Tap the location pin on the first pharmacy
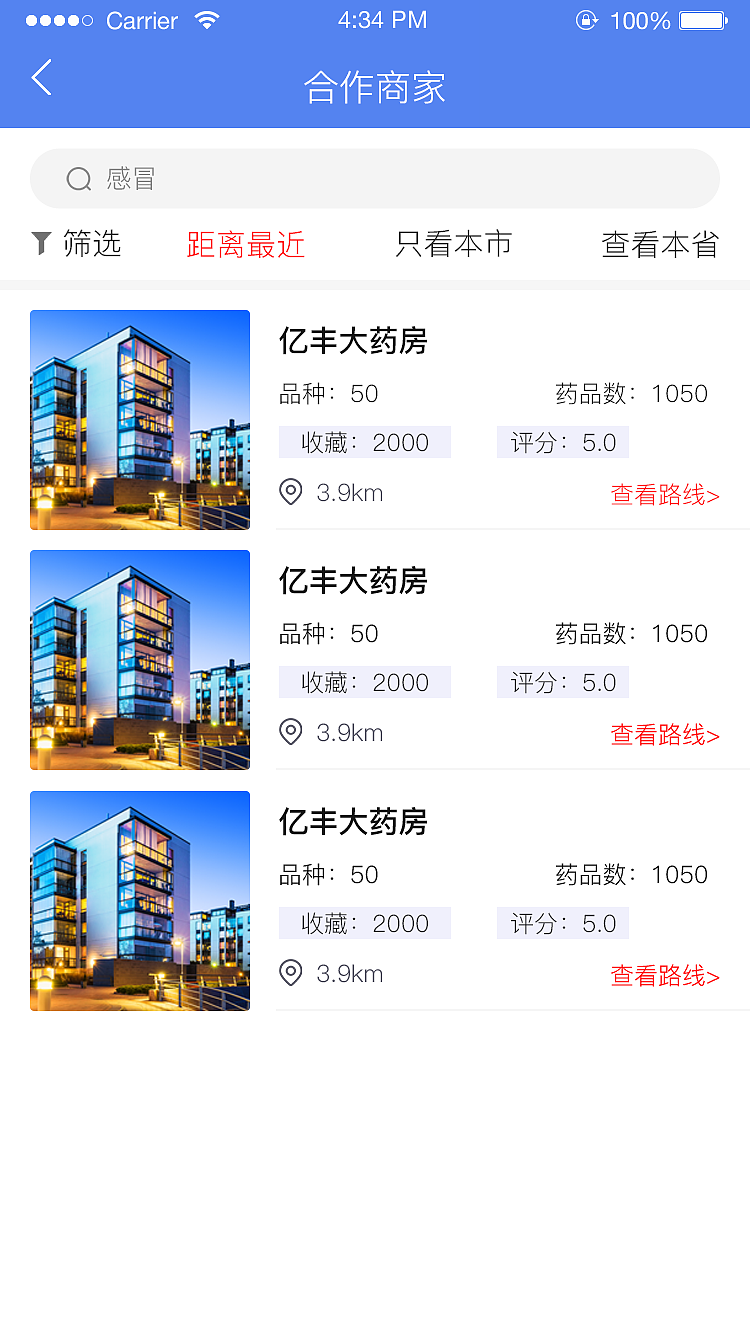The height and width of the screenshot is (1334, 750). pyautogui.click(x=290, y=492)
